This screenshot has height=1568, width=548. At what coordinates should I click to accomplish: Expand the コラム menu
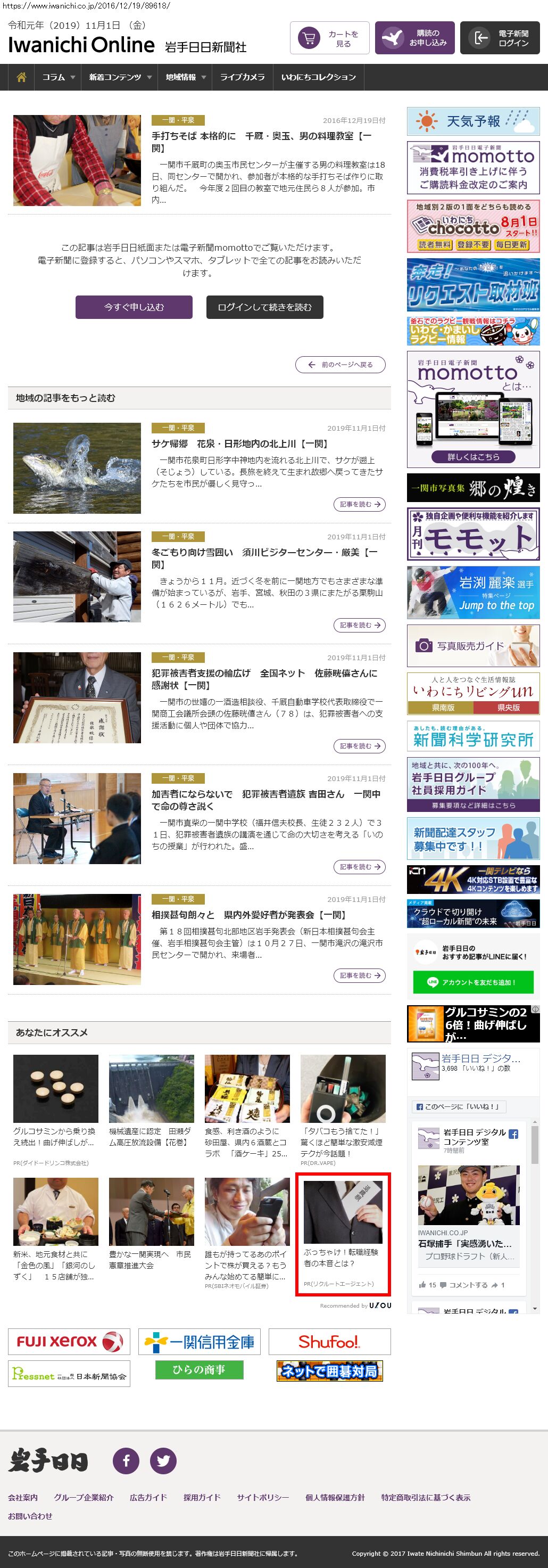point(58,77)
